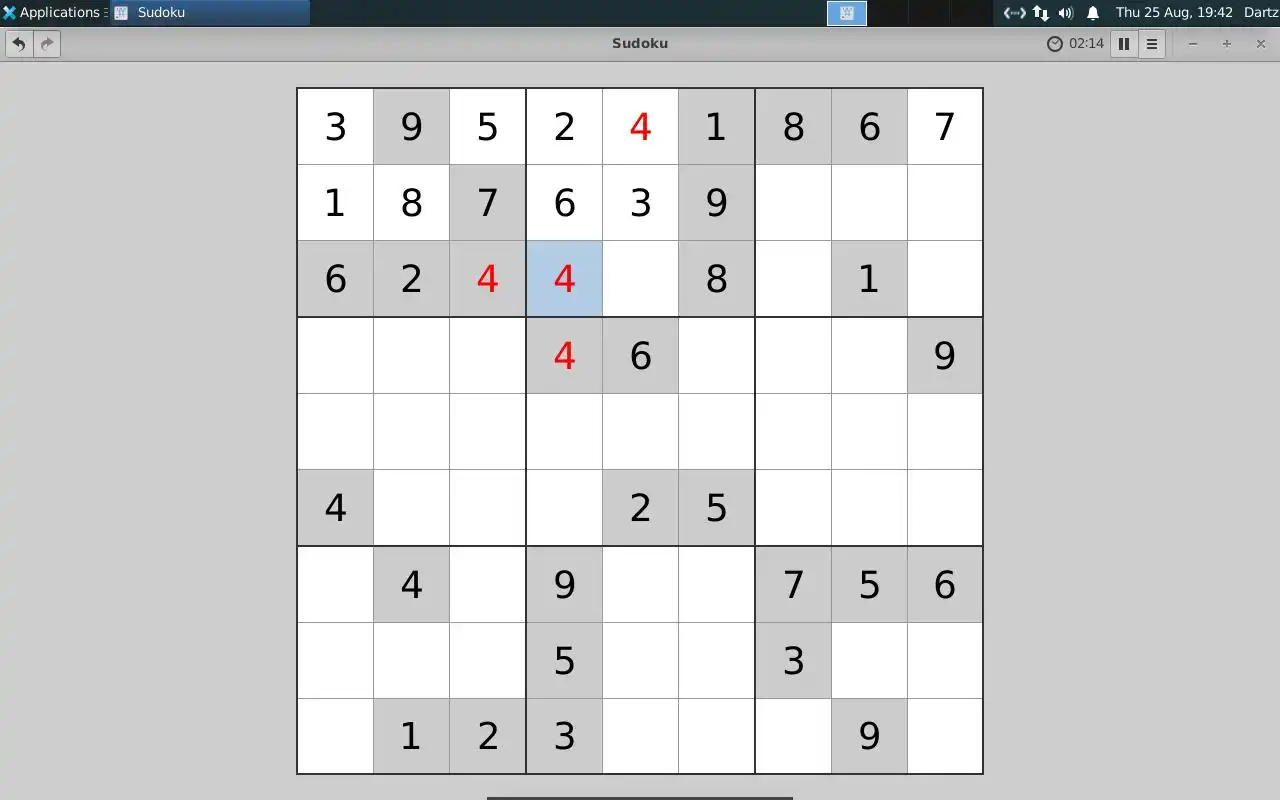1280x800 pixels.
Task: Open the hamburger menu
Action: (x=1152, y=44)
